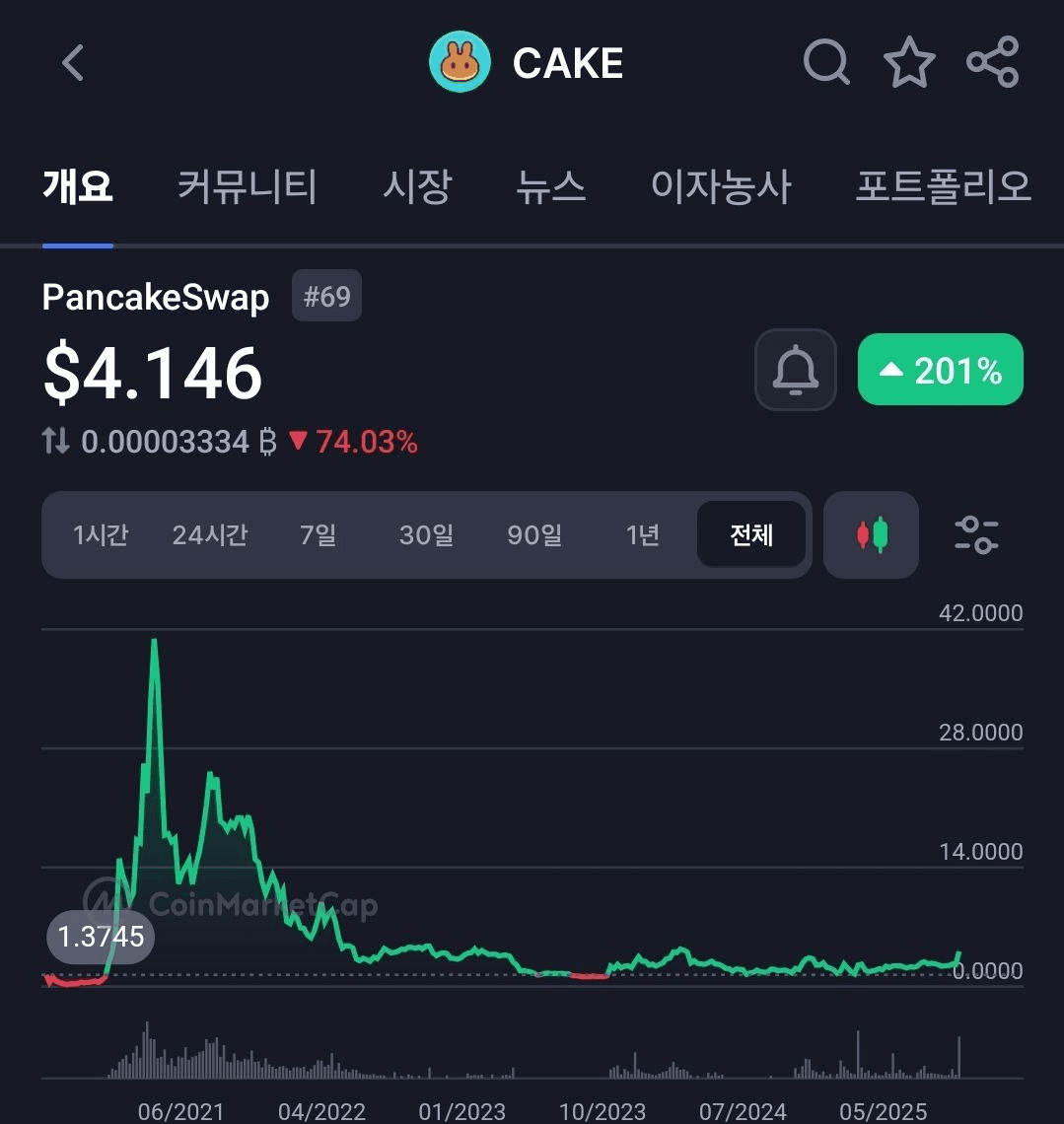Tap the #69 rank badge

coord(326,296)
